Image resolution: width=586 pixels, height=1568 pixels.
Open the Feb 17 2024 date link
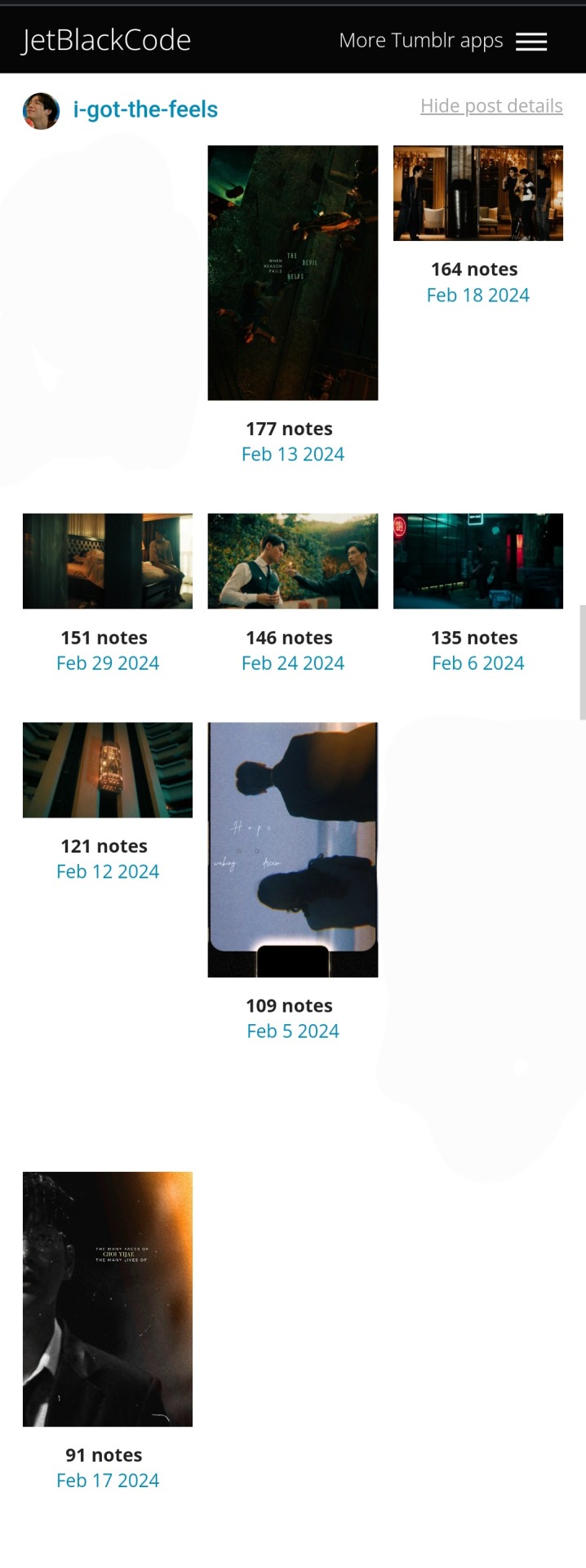point(108,1481)
